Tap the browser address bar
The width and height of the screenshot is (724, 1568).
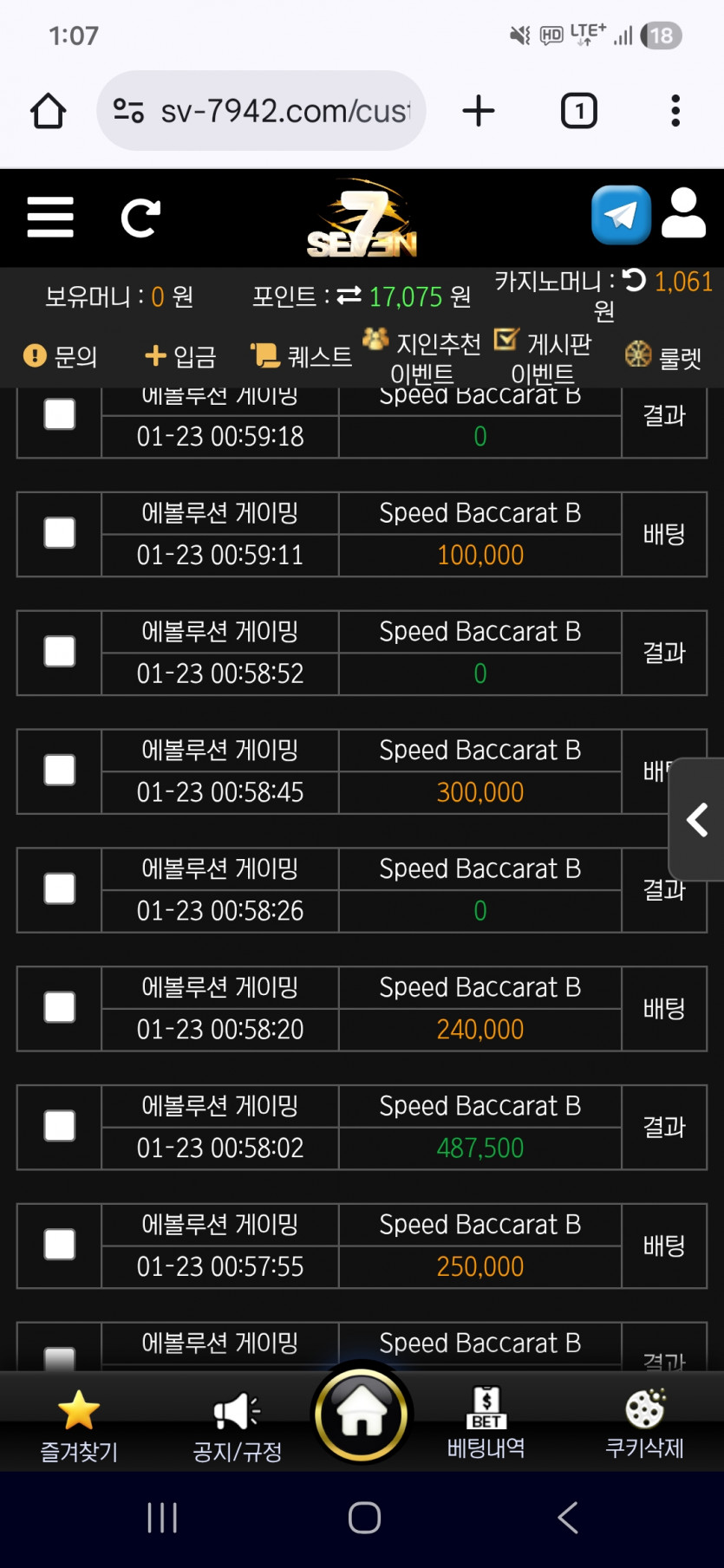tap(261, 111)
